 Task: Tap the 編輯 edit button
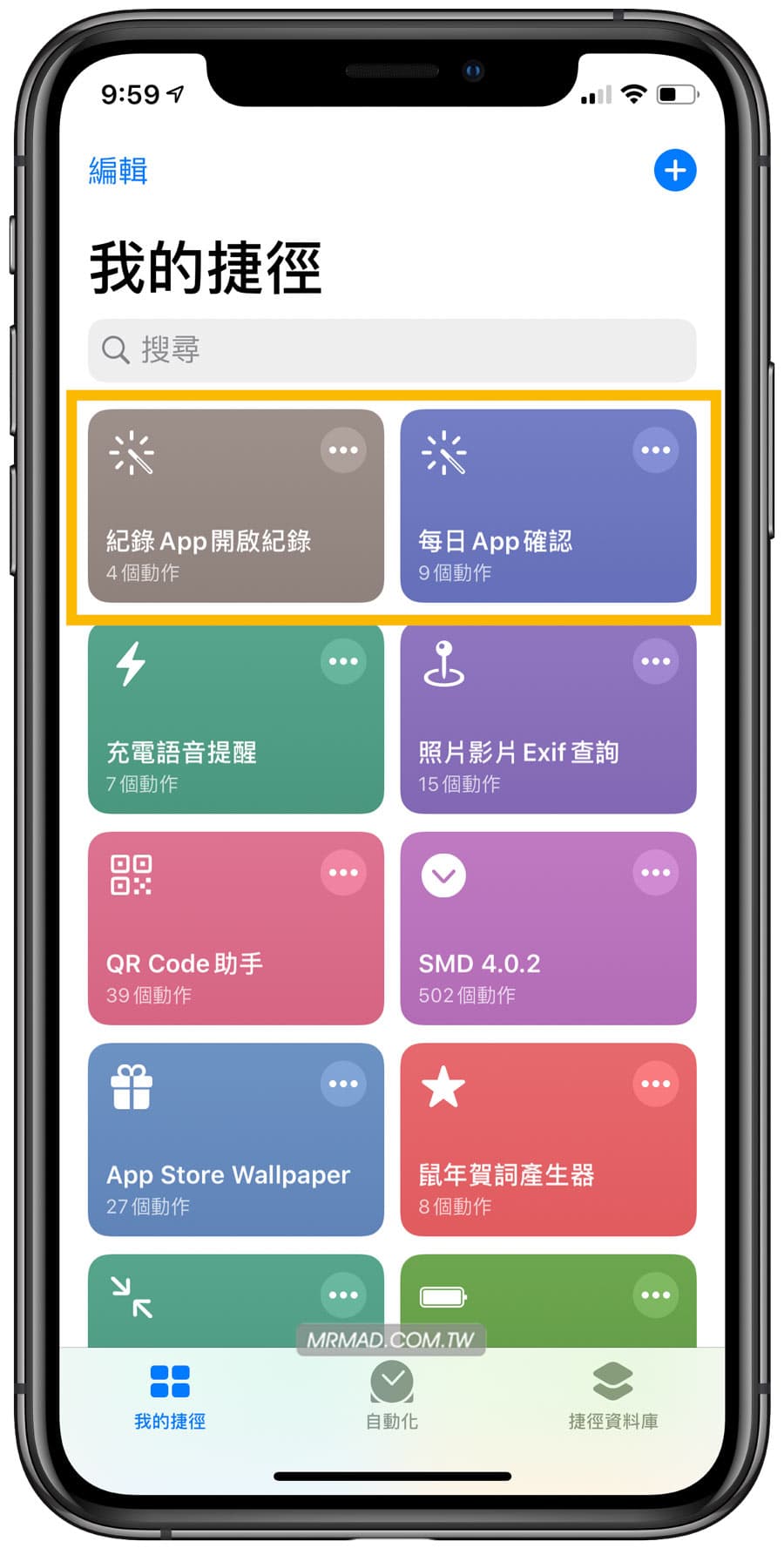coord(118,171)
